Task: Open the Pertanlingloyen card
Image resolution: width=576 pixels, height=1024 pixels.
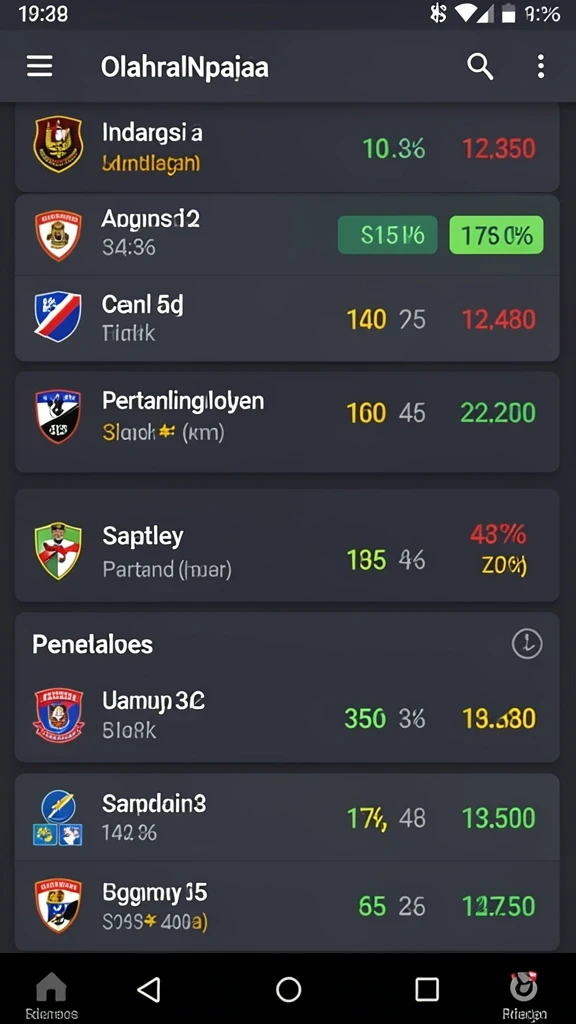Action: pos(287,422)
